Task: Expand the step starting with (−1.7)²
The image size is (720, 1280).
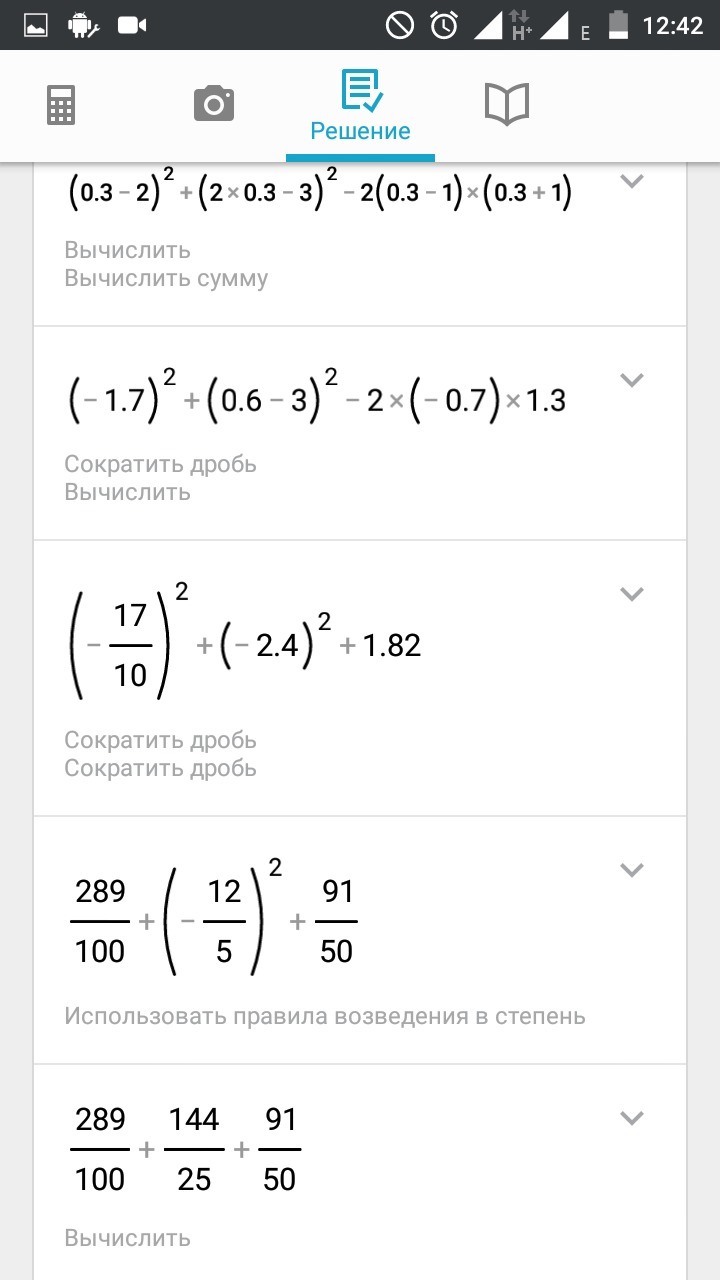Action: coord(631,380)
